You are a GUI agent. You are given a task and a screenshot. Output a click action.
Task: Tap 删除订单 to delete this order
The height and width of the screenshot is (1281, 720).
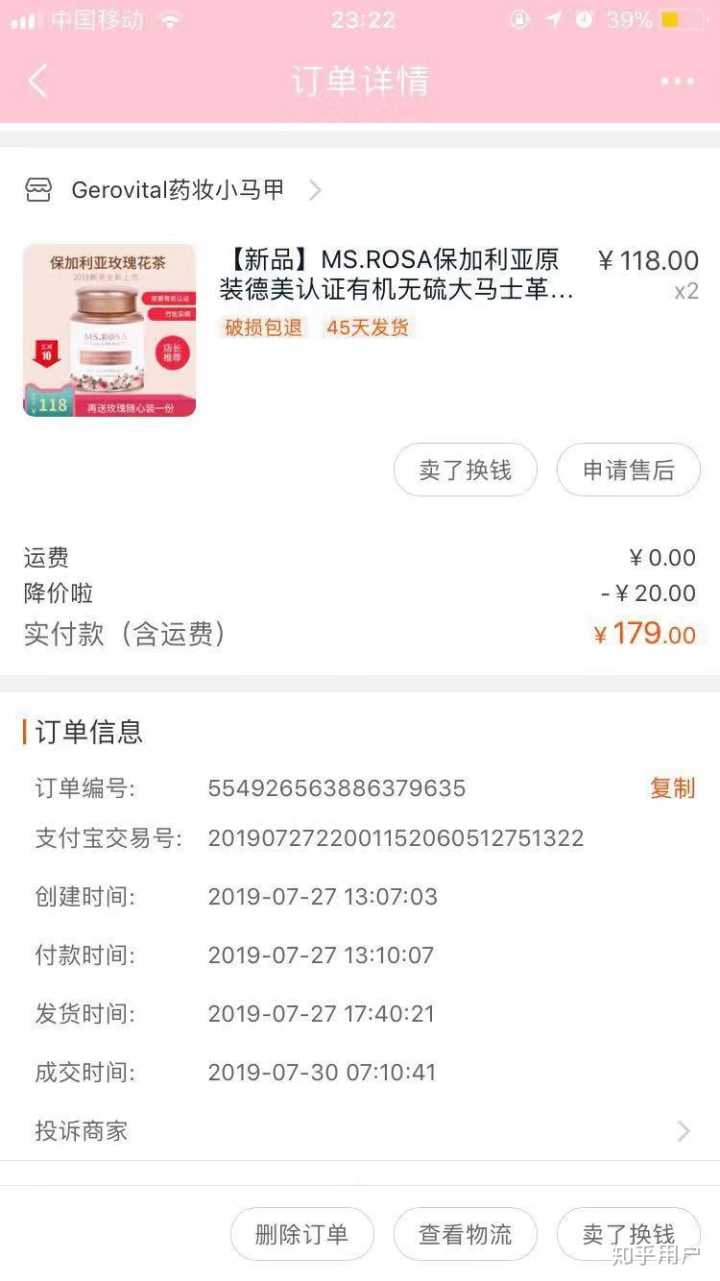tap(302, 1234)
